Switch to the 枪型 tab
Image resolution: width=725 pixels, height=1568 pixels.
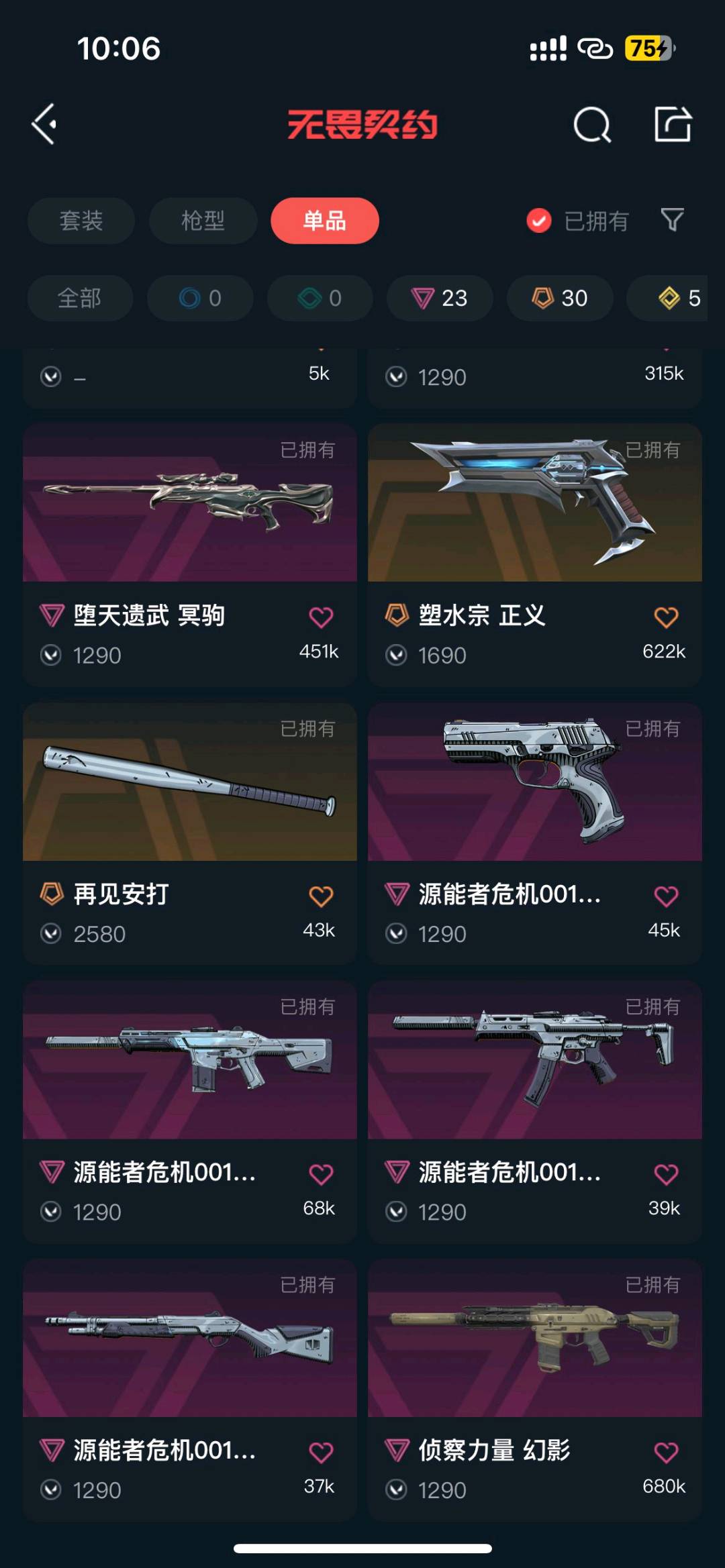pos(203,221)
